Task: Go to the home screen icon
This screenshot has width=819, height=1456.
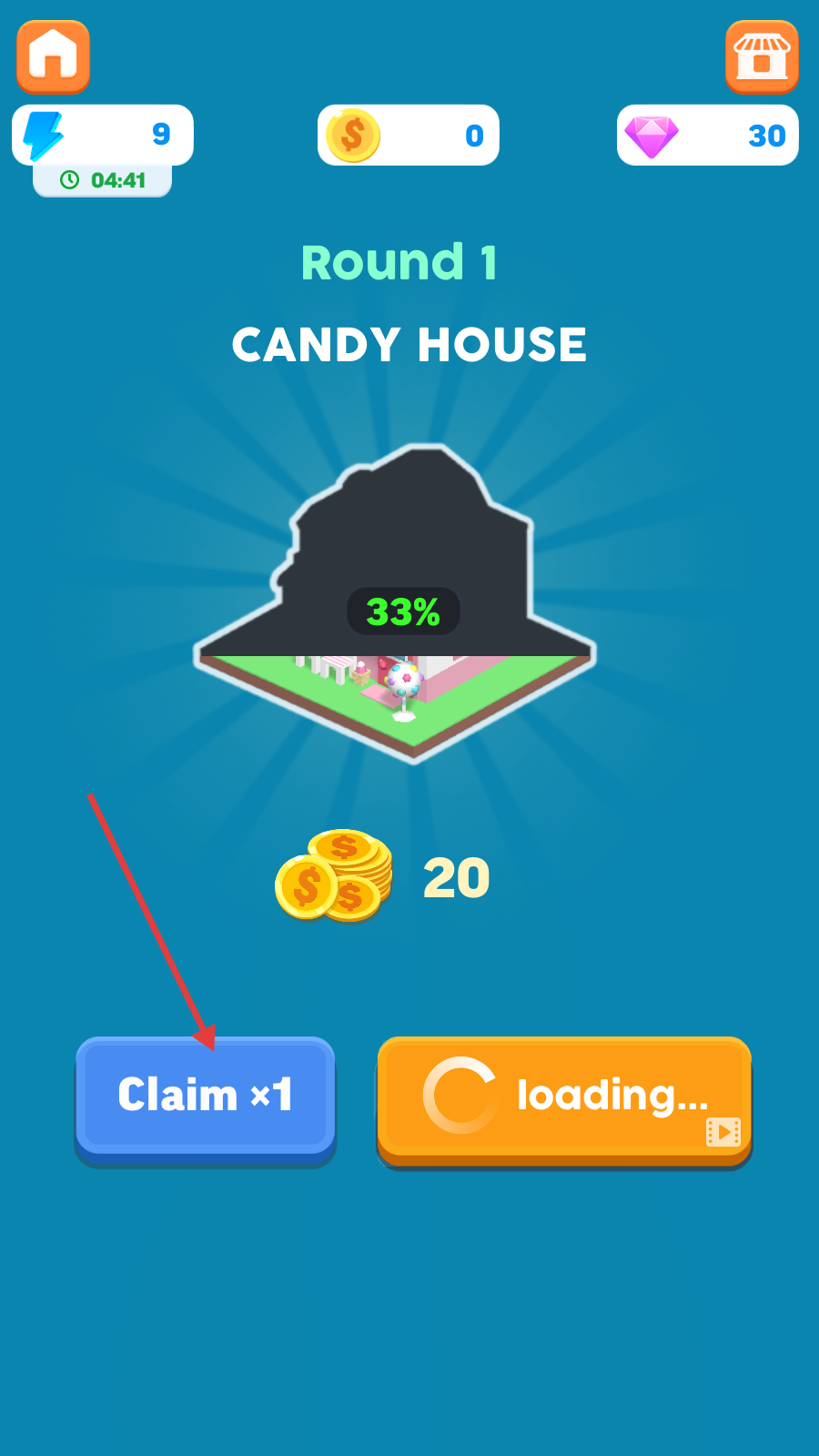Action: coord(53,56)
